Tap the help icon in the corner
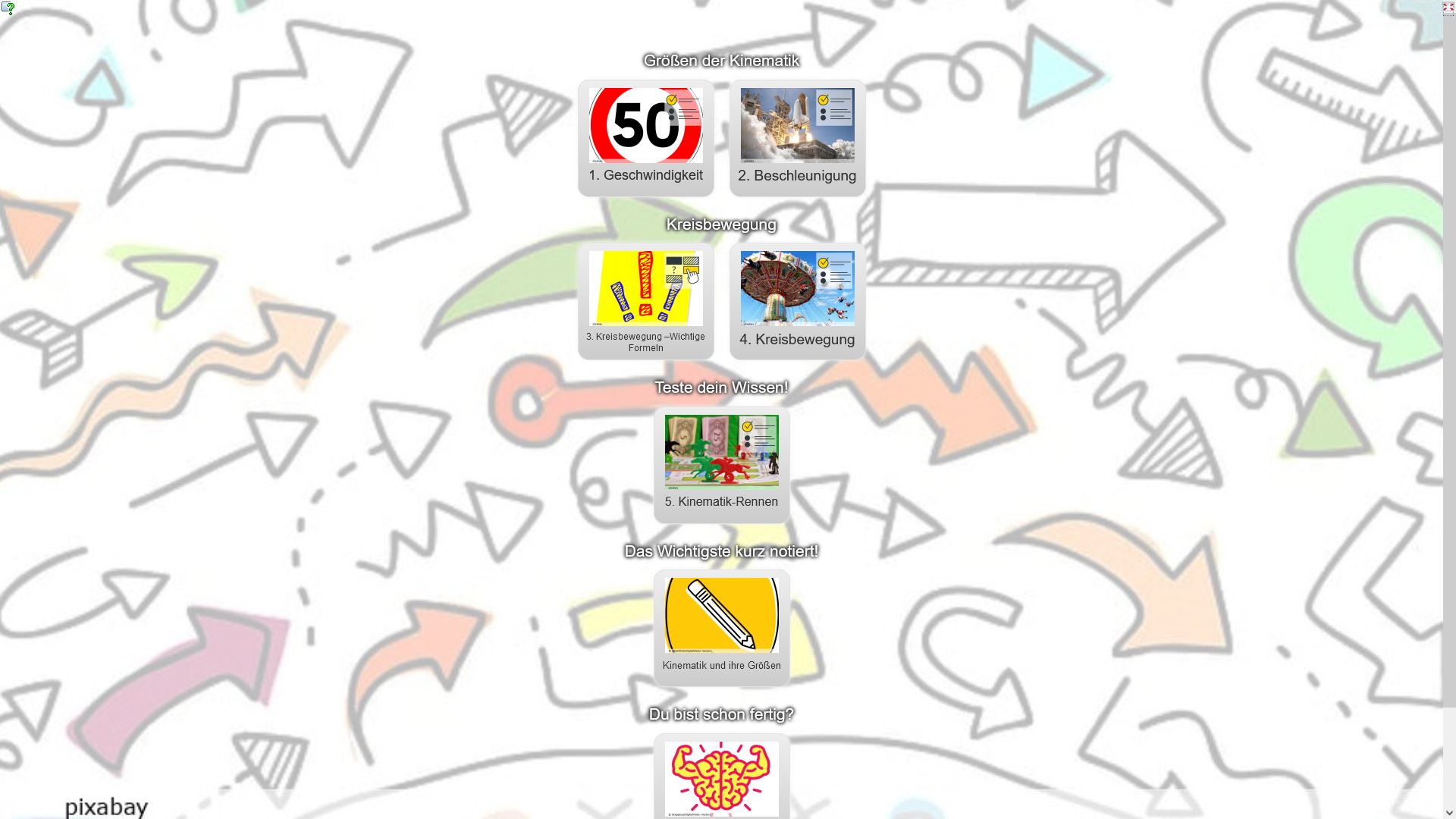Screen dimensions: 1456x819 8,8
